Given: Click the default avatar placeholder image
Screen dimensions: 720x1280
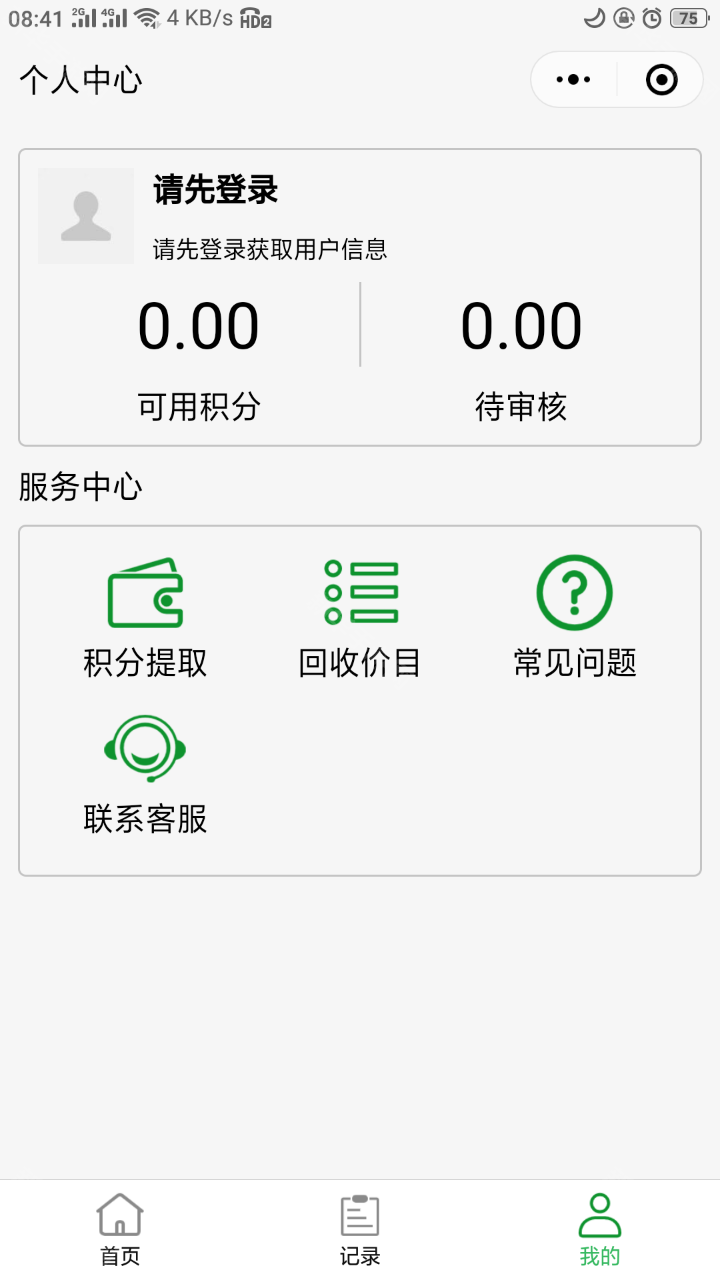Looking at the screenshot, I should (x=86, y=216).
